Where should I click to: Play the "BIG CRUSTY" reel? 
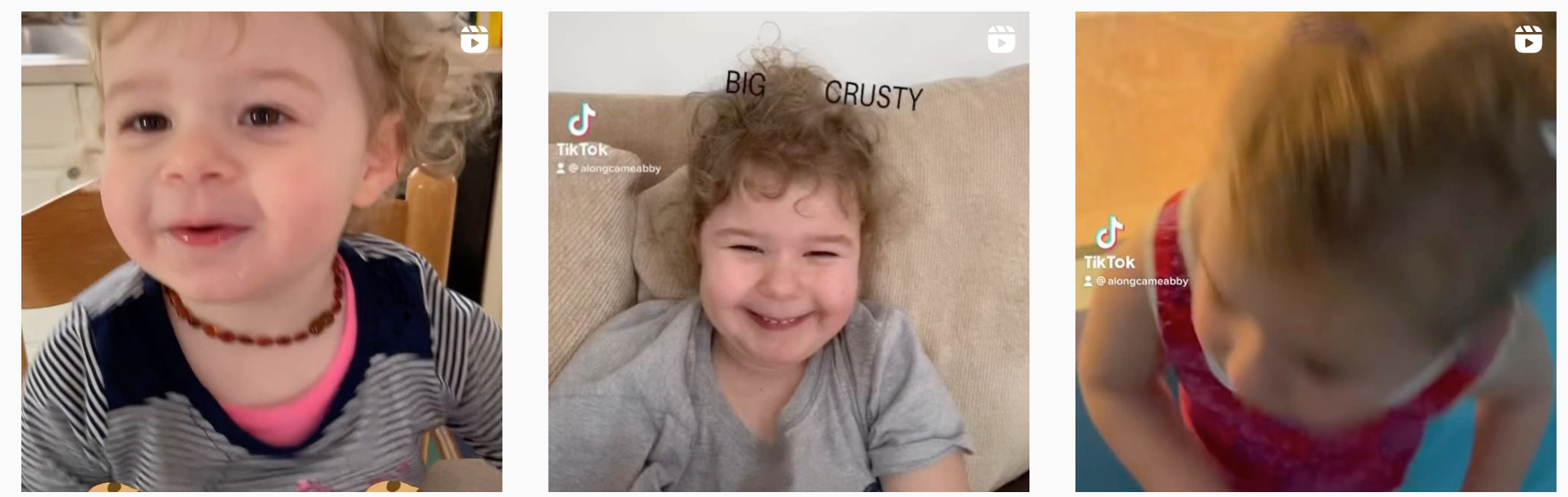tap(788, 251)
